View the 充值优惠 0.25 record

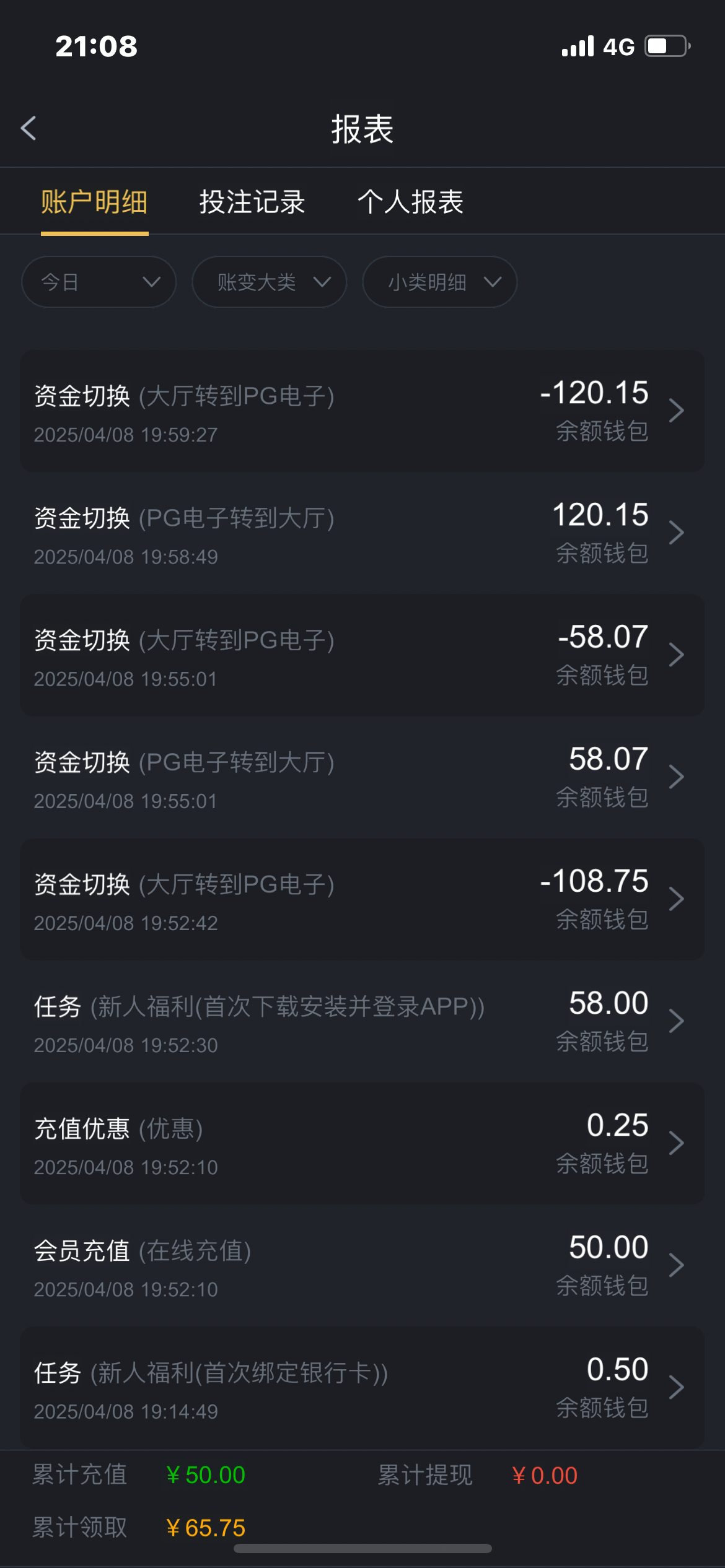coord(362,1143)
